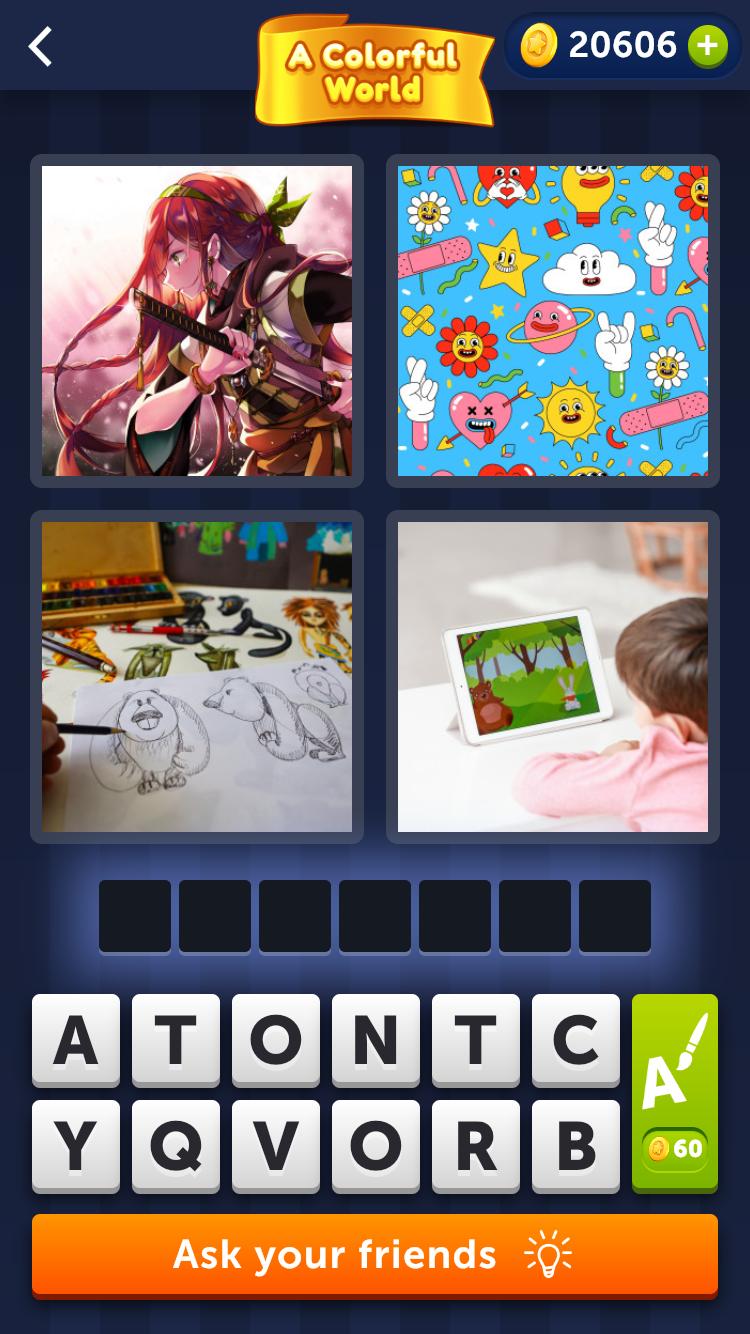Use the reveal letter hint for 60 coins
750x1334 pixels.
675,1092
